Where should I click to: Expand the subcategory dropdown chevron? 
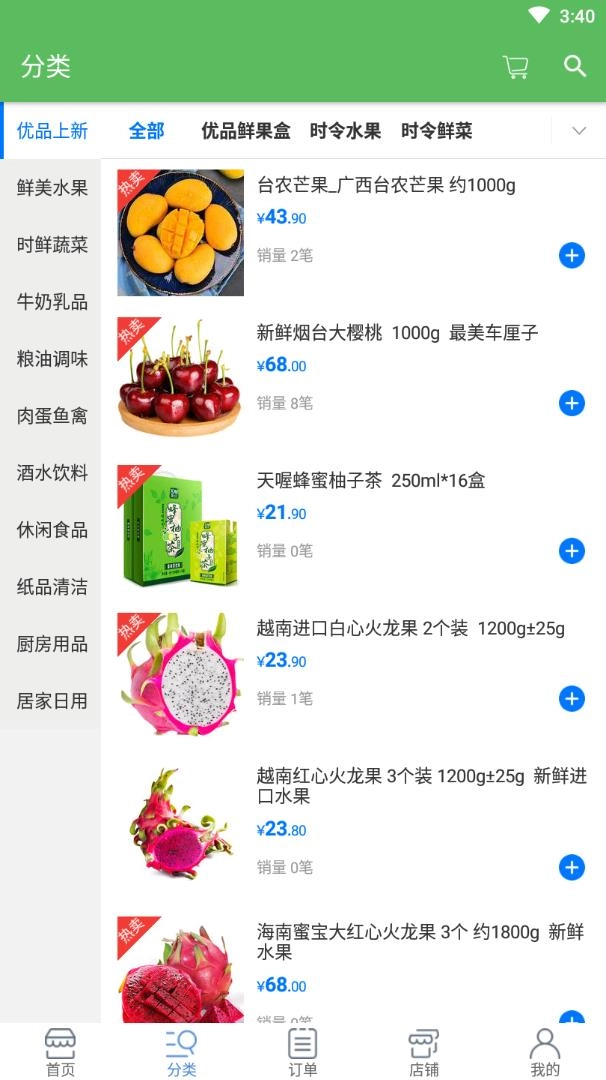(579, 131)
